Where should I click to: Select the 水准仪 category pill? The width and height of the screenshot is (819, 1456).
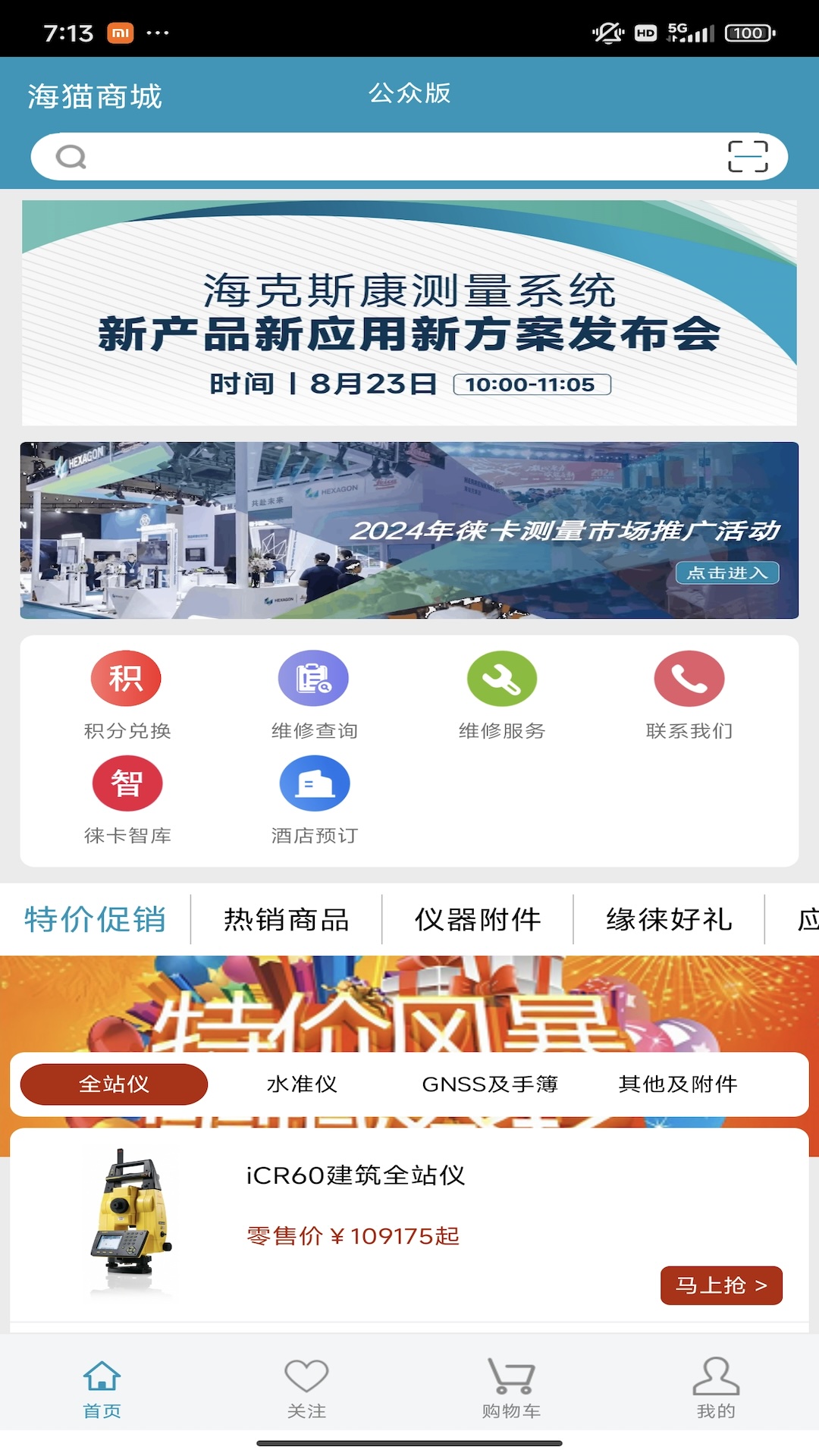point(301,1084)
